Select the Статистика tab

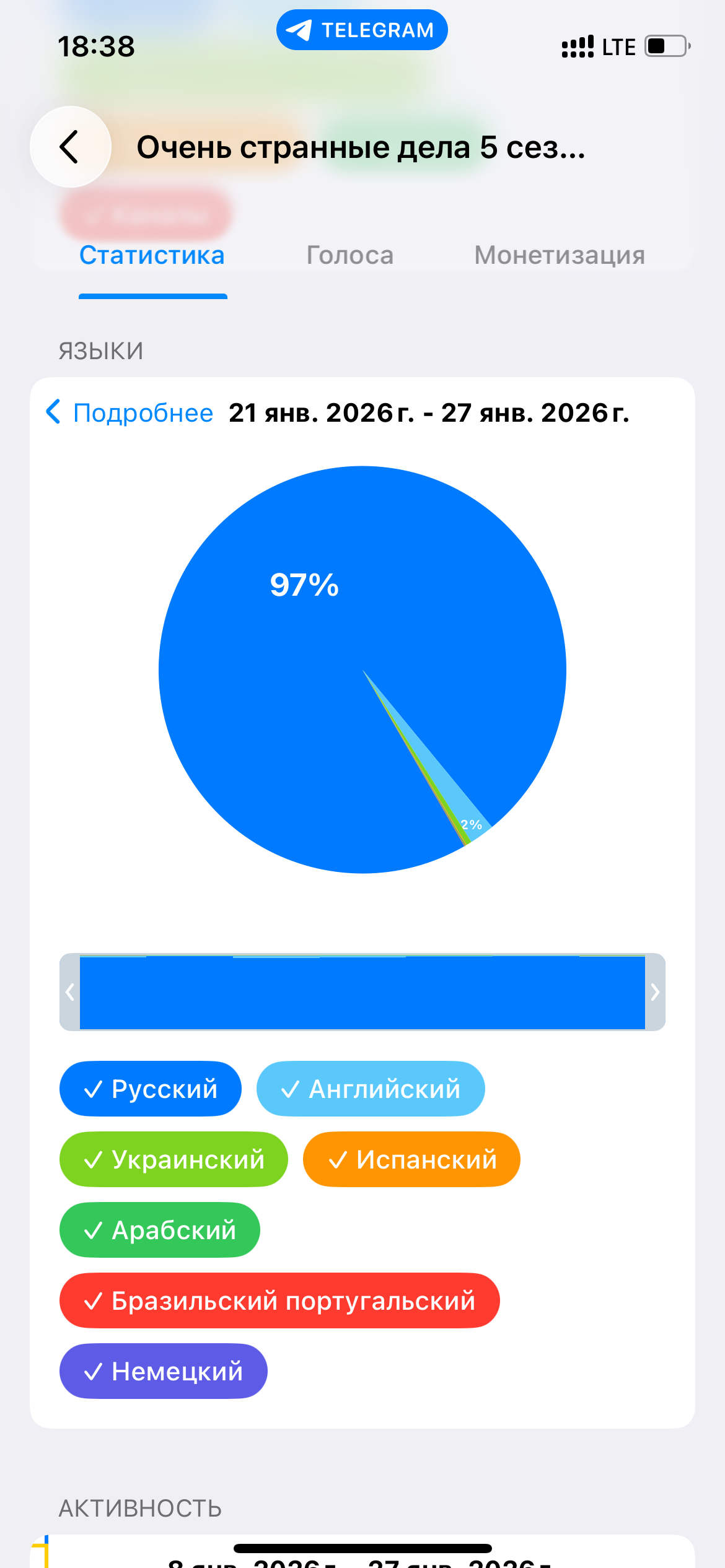point(152,255)
